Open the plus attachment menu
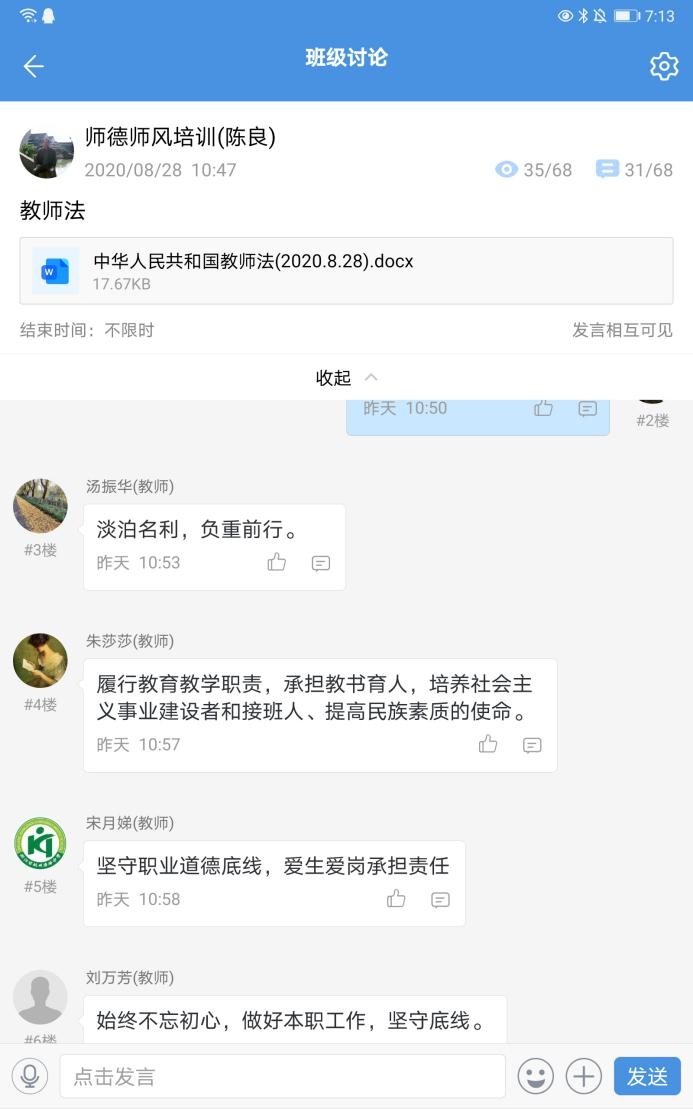This screenshot has height=1109, width=693. pyautogui.click(x=584, y=1076)
